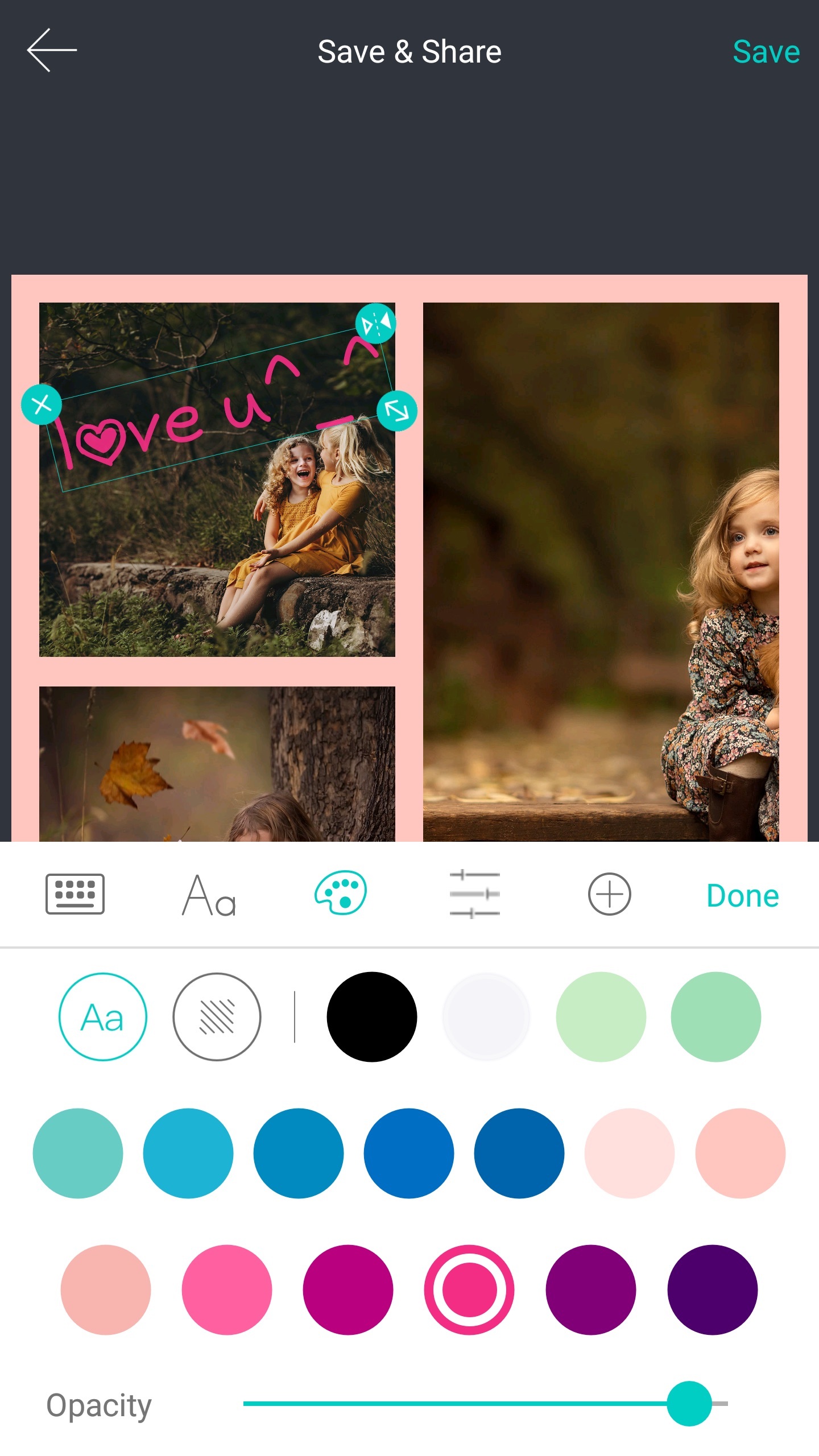819x1456 pixels.
Task: Pick the darkest blue swatch
Action: pos(519,1153)
